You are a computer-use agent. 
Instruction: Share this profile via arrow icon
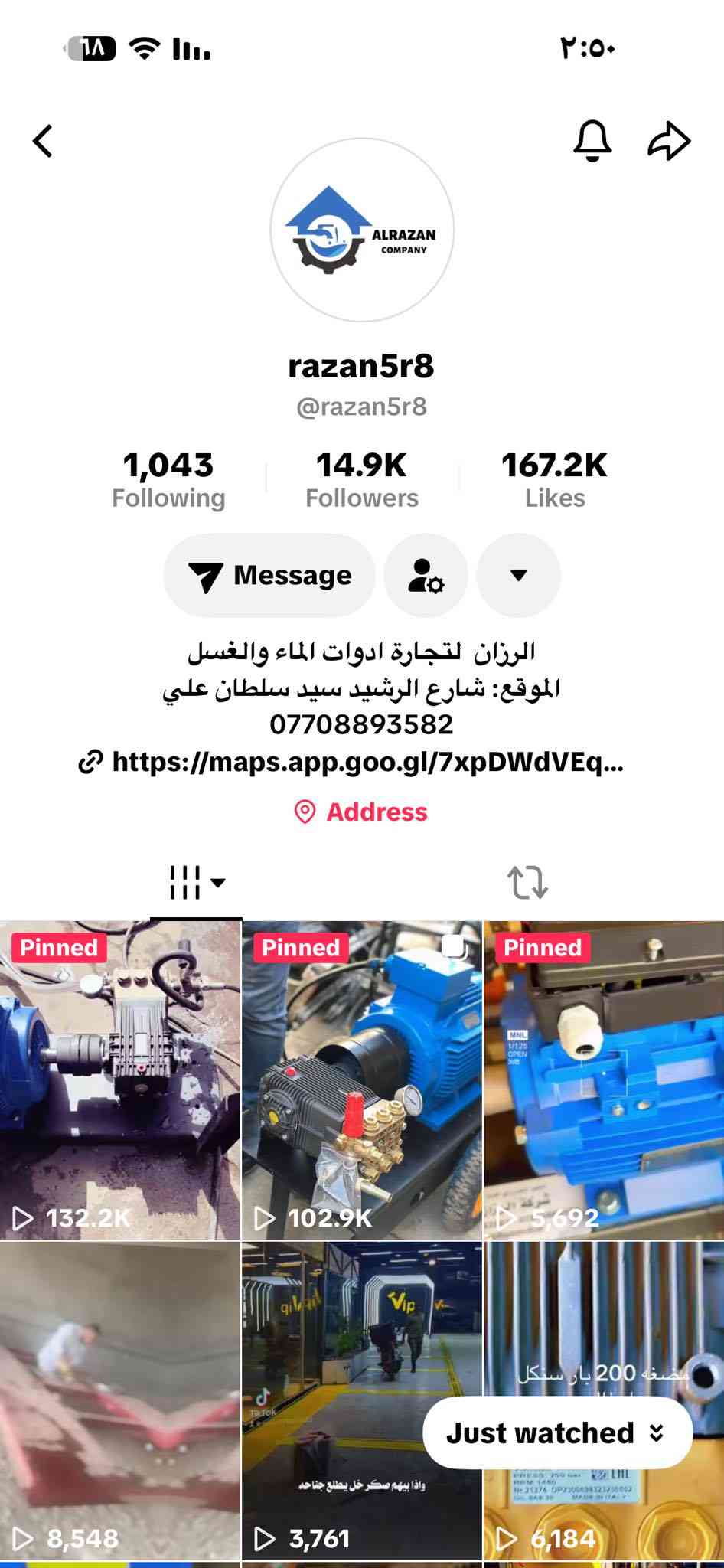tap(669, 141)
